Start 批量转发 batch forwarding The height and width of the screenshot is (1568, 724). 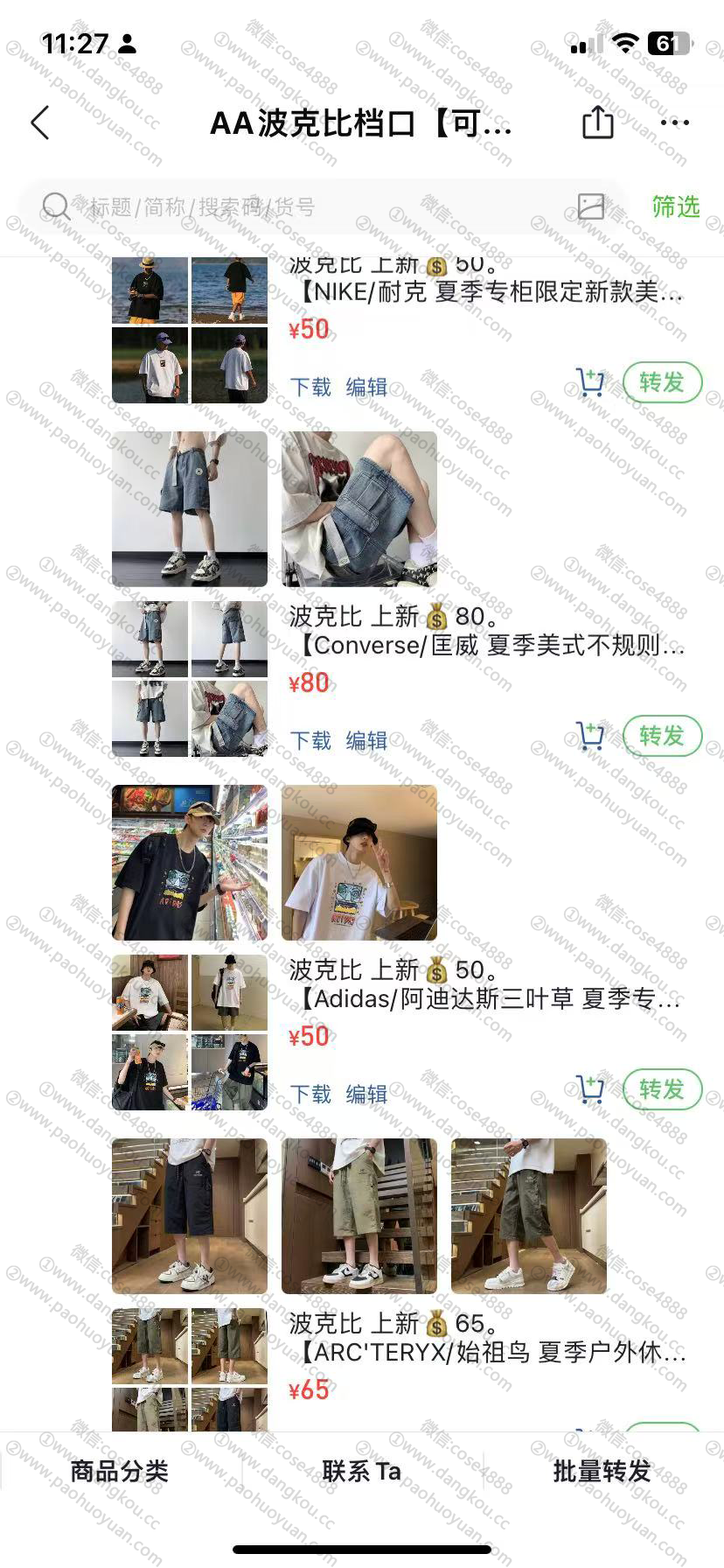click(x=602, y=1471)
